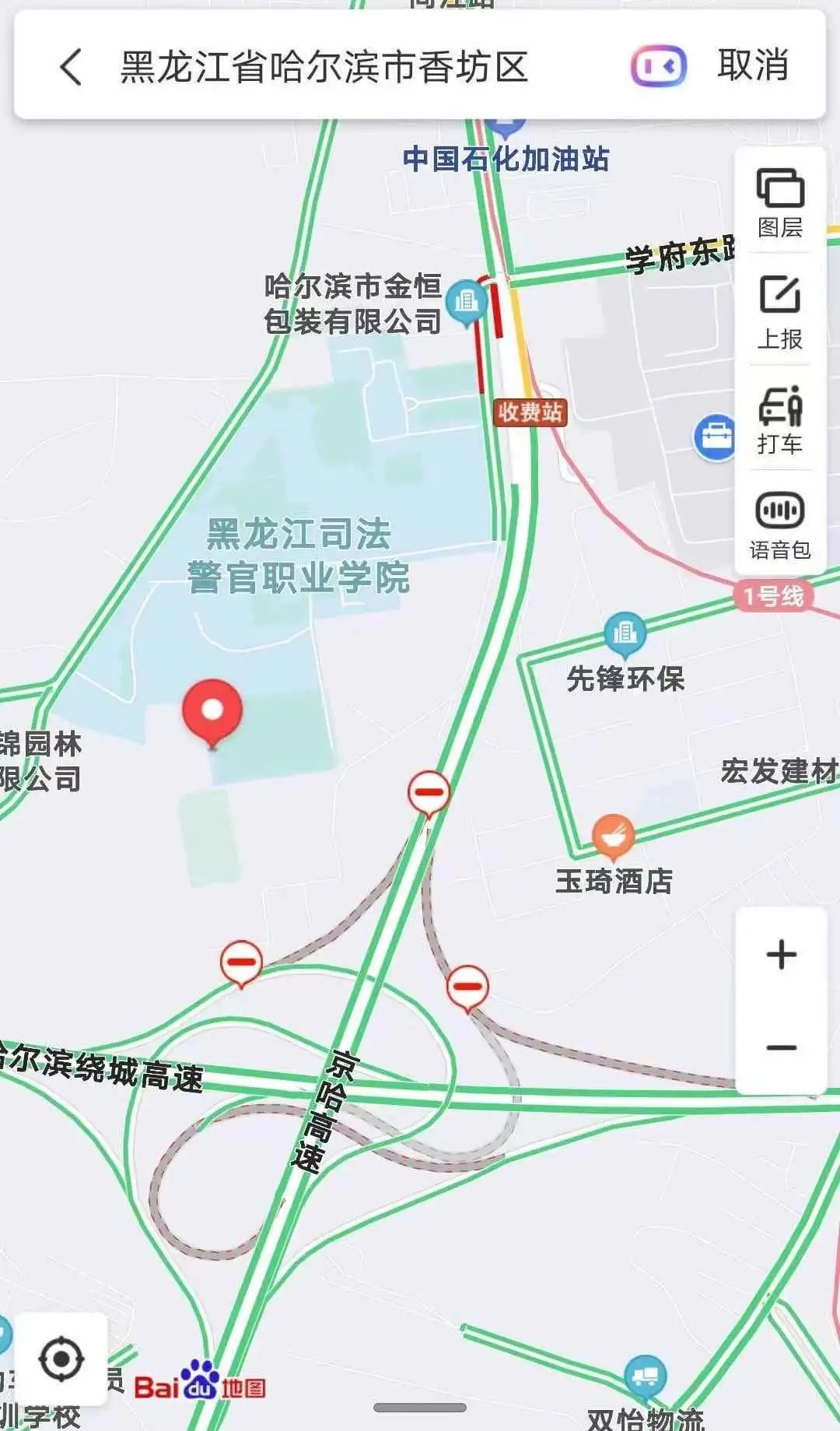Open the 语音包 voice packs
The height and width of the screenshot is (1431, 840).
[x=780, y=525]
